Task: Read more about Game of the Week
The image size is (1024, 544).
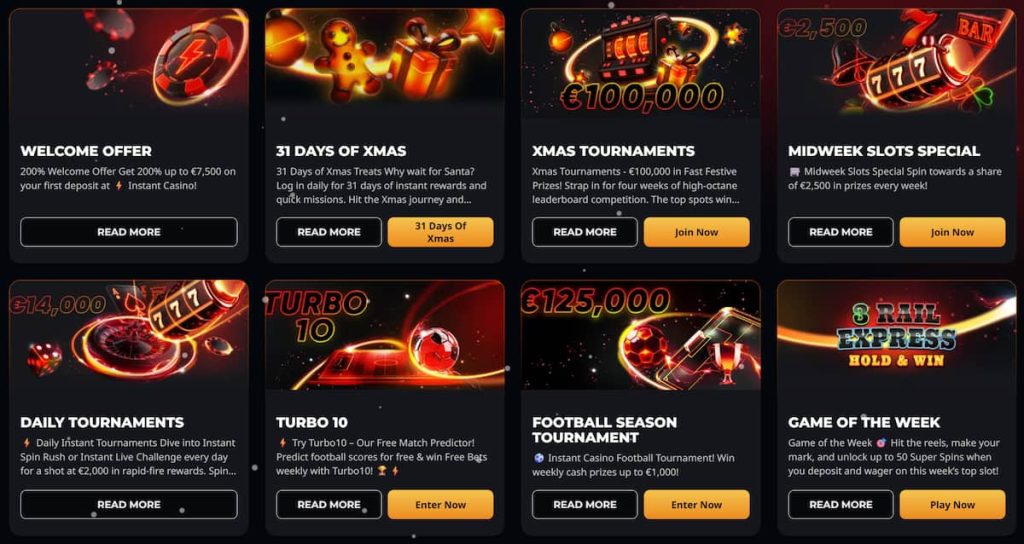Action: click(x=841, y=504)
